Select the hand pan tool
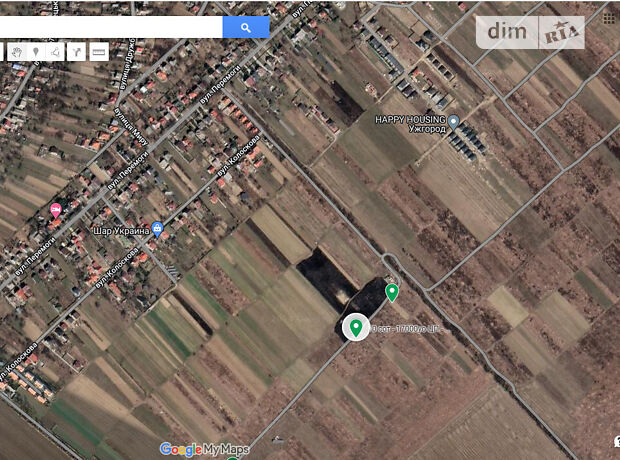 point(16,51)
